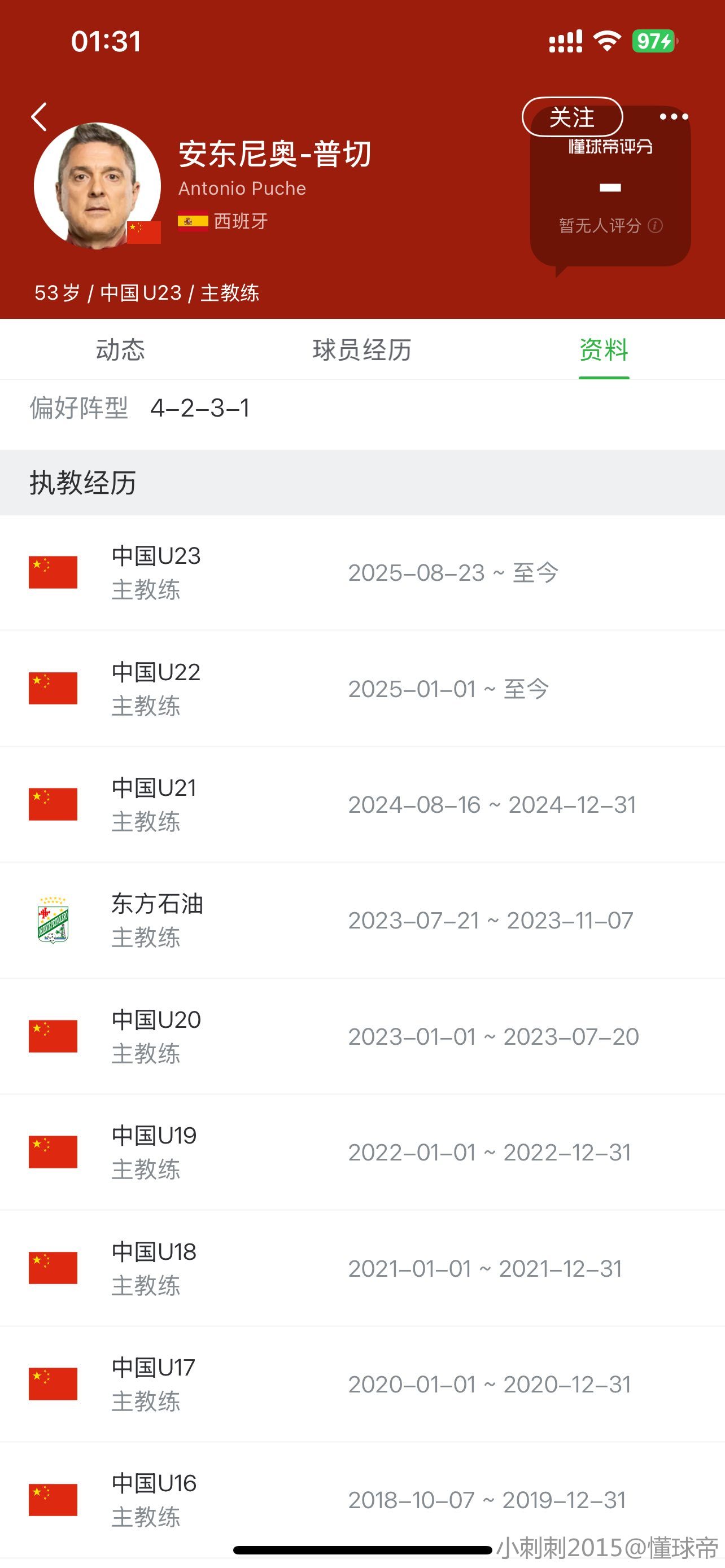The height and width of the screenshot is (1568, 725).
Task: Tap 关注 to follow Antonio Puche
Action: tap(571, 117)
